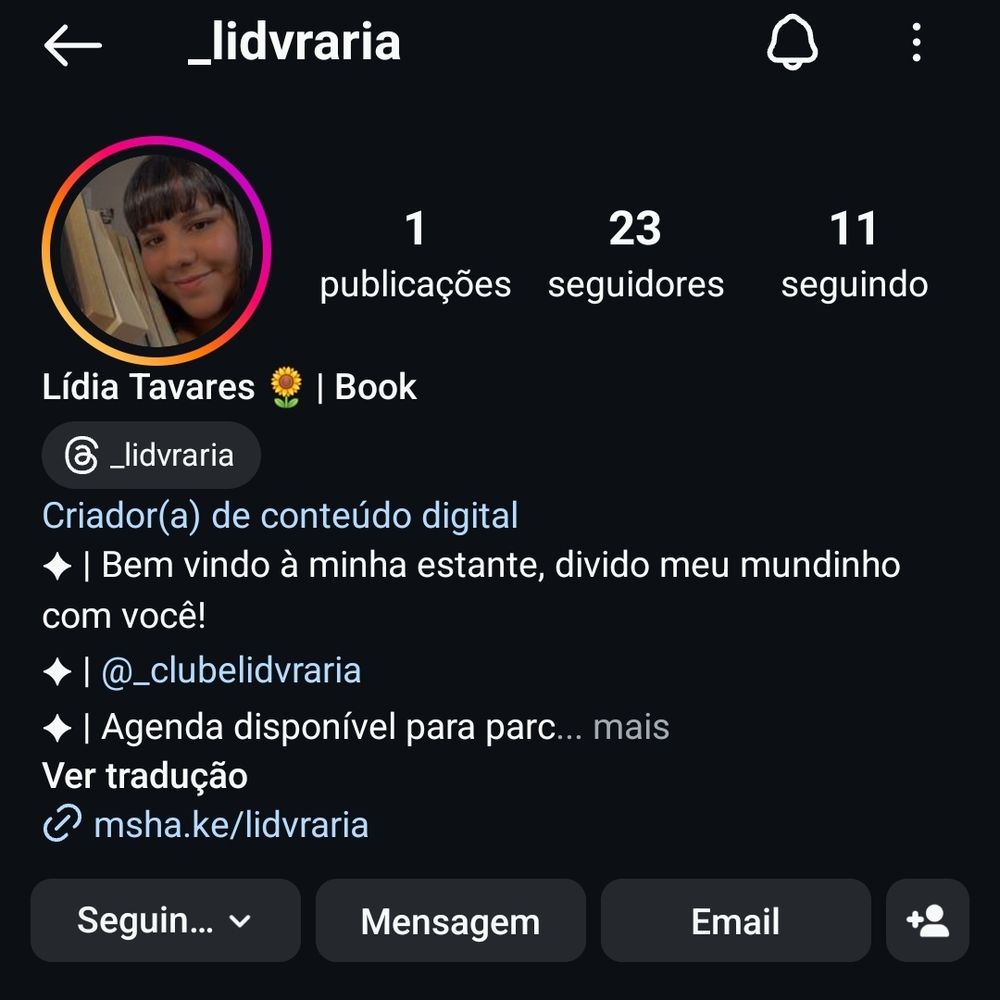This screenshot has width=1000, height=1000.
Task: Tap Ver tradução to translate bio
Action: 145,776
